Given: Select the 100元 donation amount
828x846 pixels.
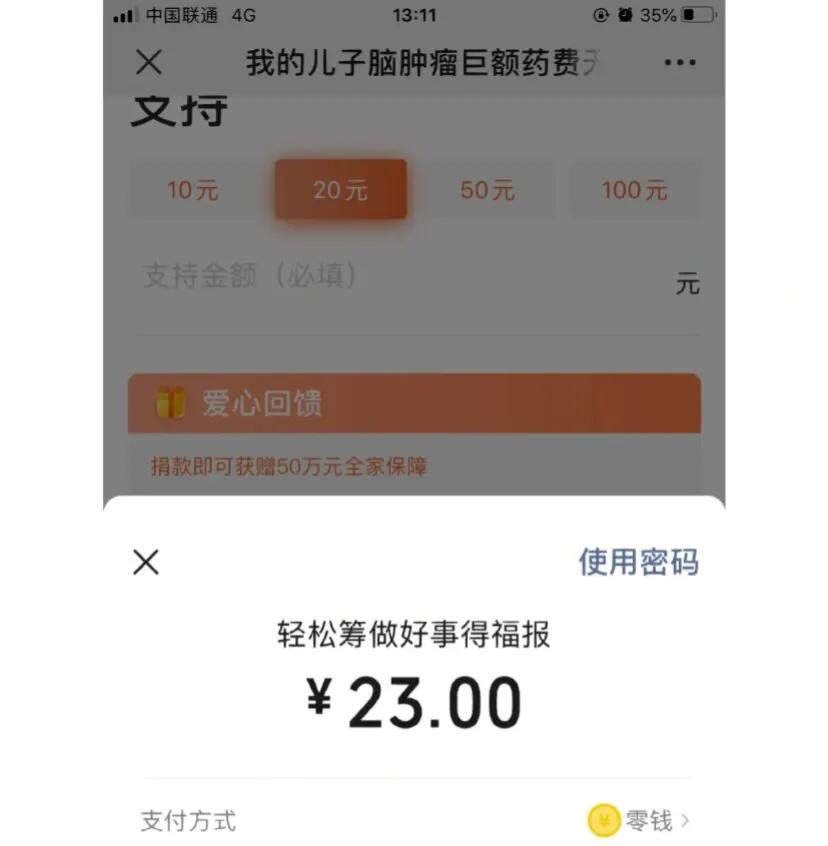Looking at the screenshot, I should coord(636,190).
